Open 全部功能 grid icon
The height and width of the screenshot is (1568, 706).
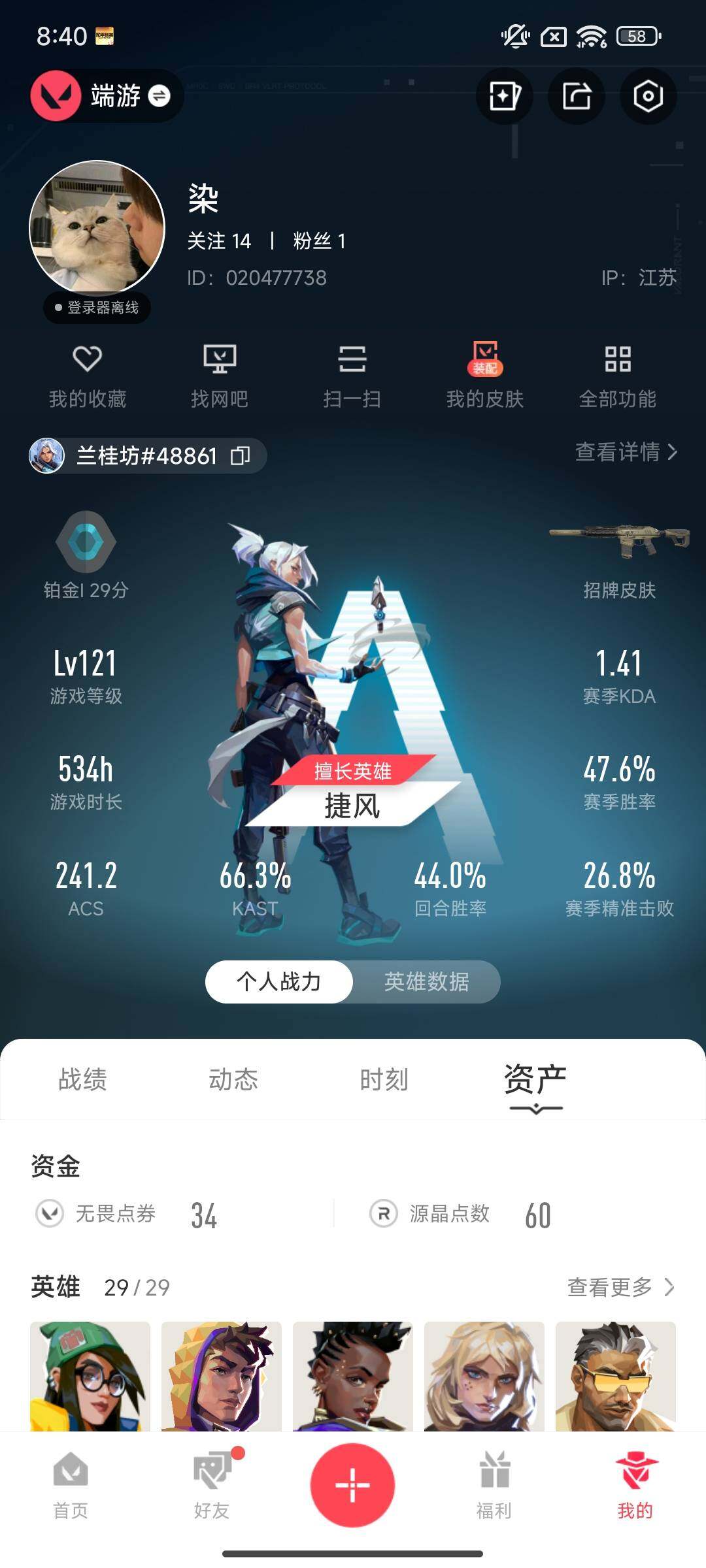[x=618, y=374]
